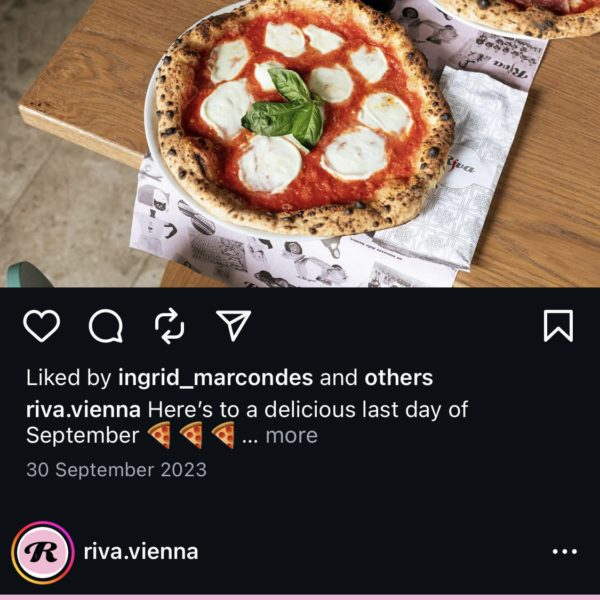Tap the riva.vienna name in the next post's header

(x=141, y=552)
